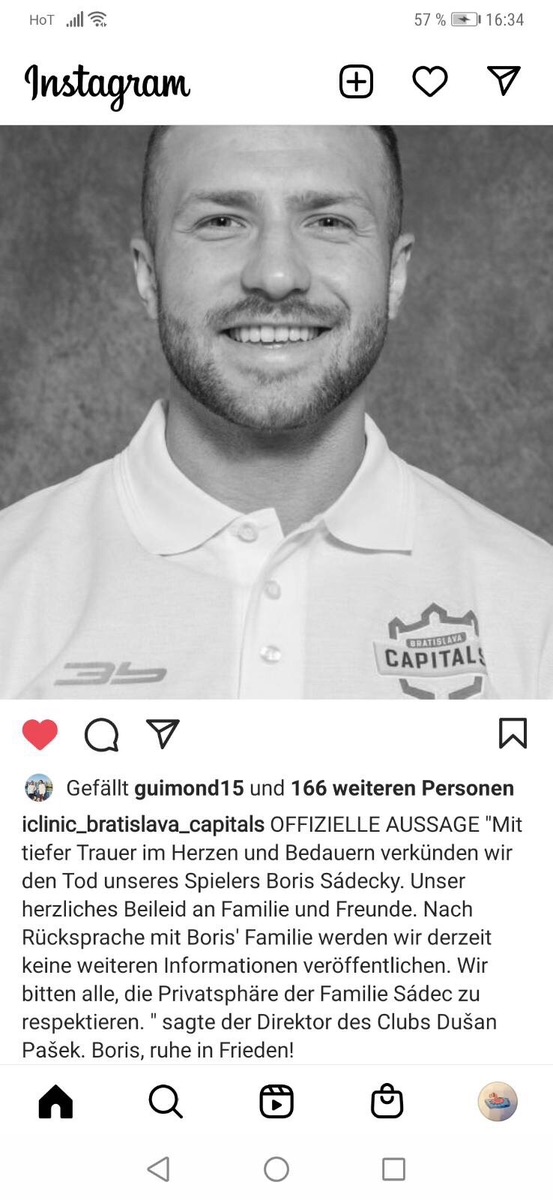Viewport: 553px width, 1200px height.
Task: Tap the system back button
Action: coord(158,1169)
